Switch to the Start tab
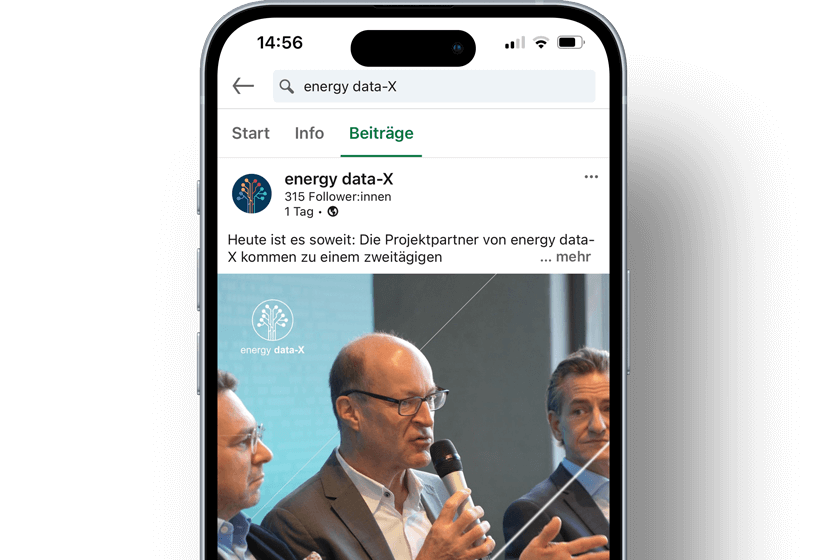 (250, 133)
